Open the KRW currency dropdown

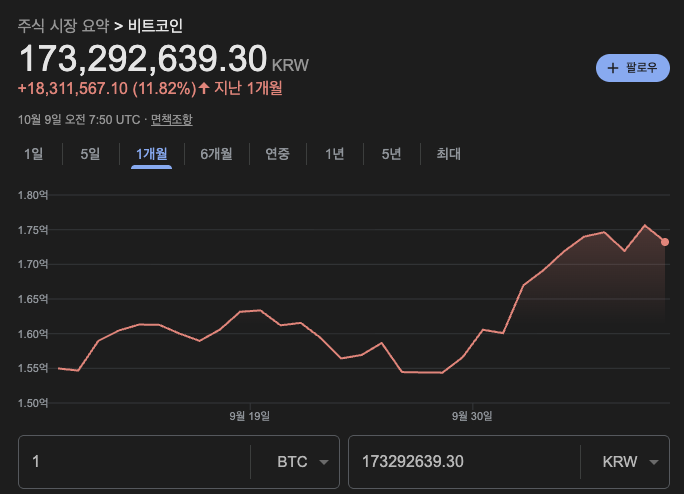630,462
